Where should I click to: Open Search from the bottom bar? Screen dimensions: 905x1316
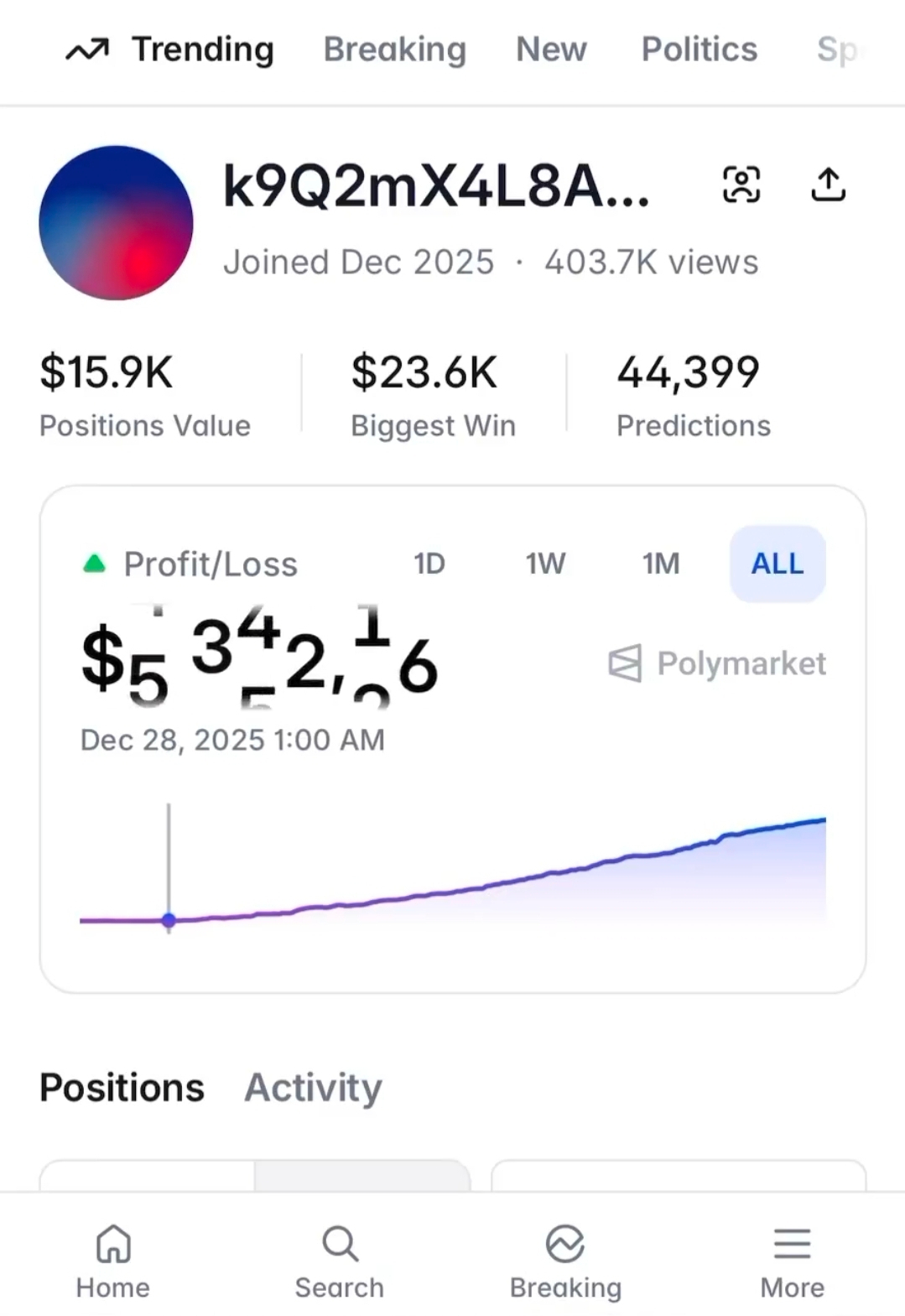pos(340,1261)
